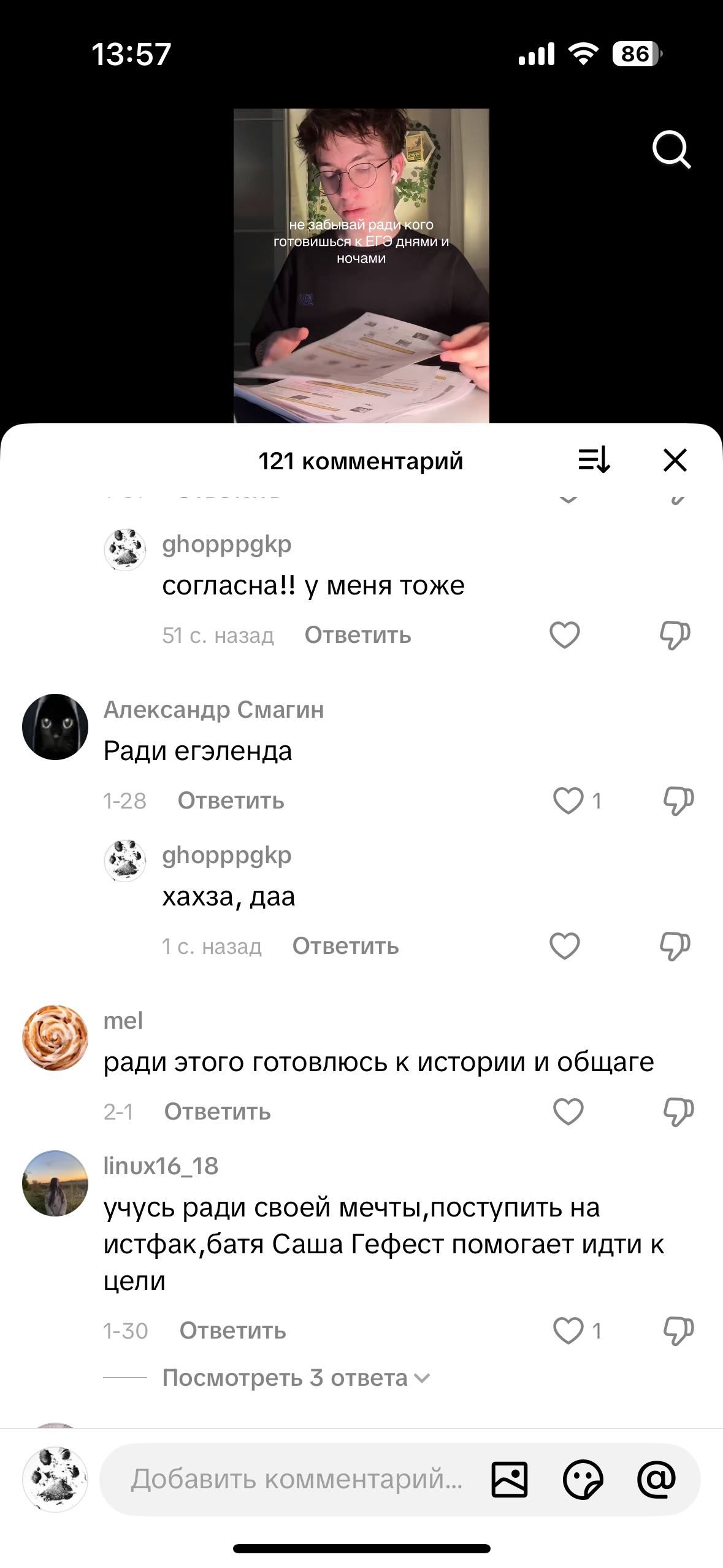Like linux16_18's comment
723x1568 pixels.
point(568,1331)
